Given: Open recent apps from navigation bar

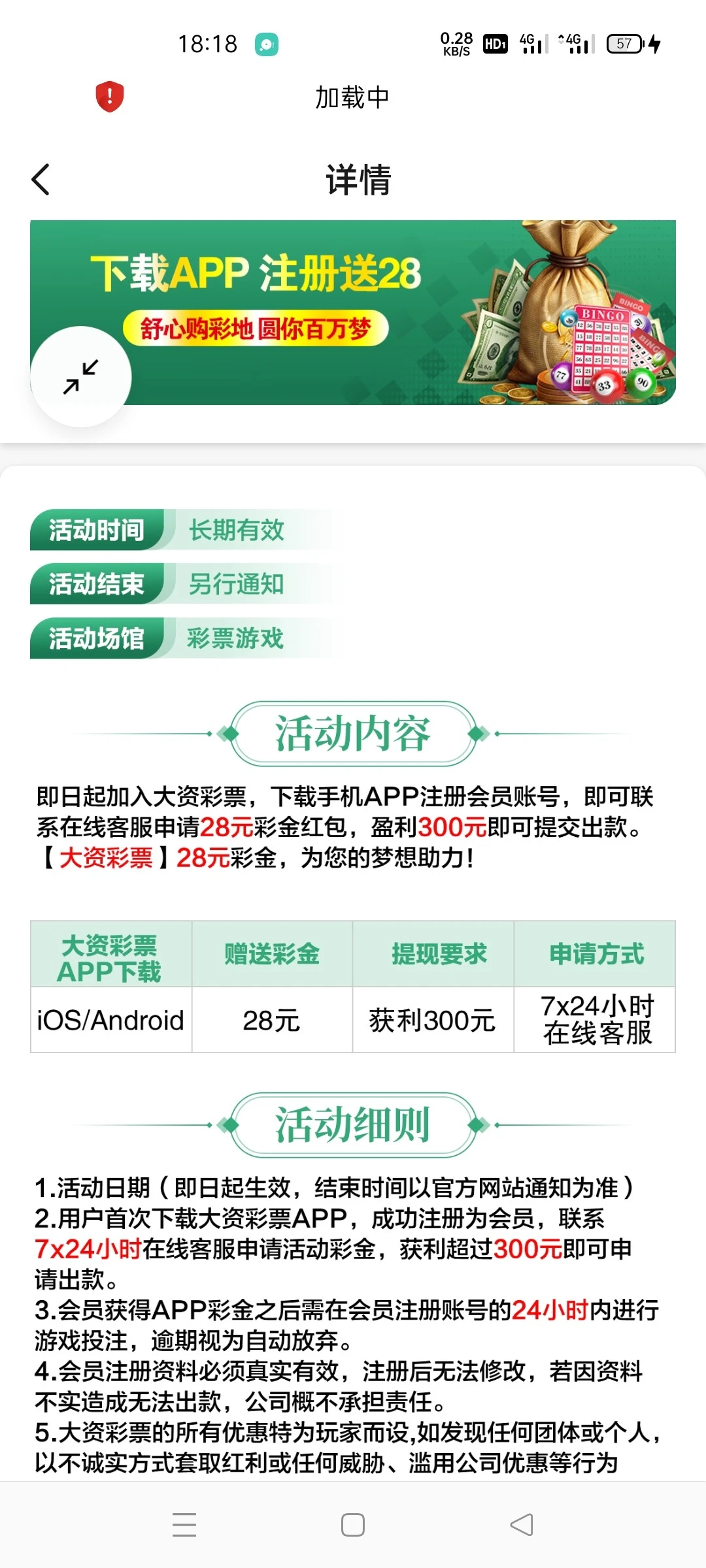Looking at the screenshot, I should pyautogui.click(x=184, y=1525).
